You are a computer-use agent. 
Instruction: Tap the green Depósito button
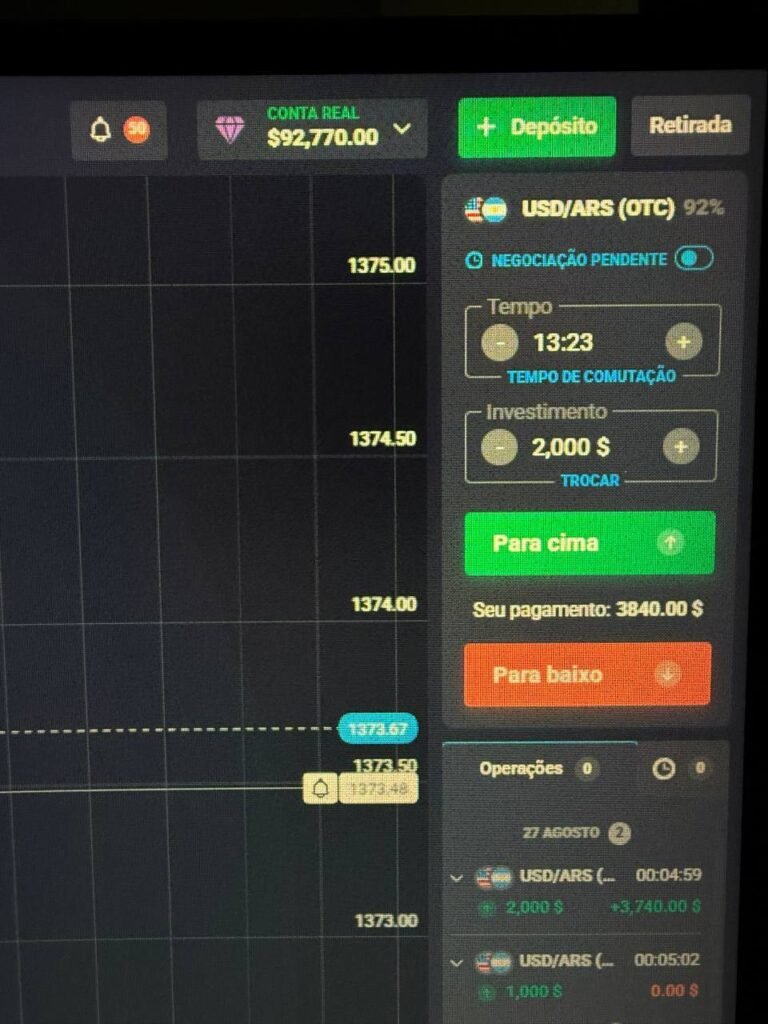click(537, 127)
